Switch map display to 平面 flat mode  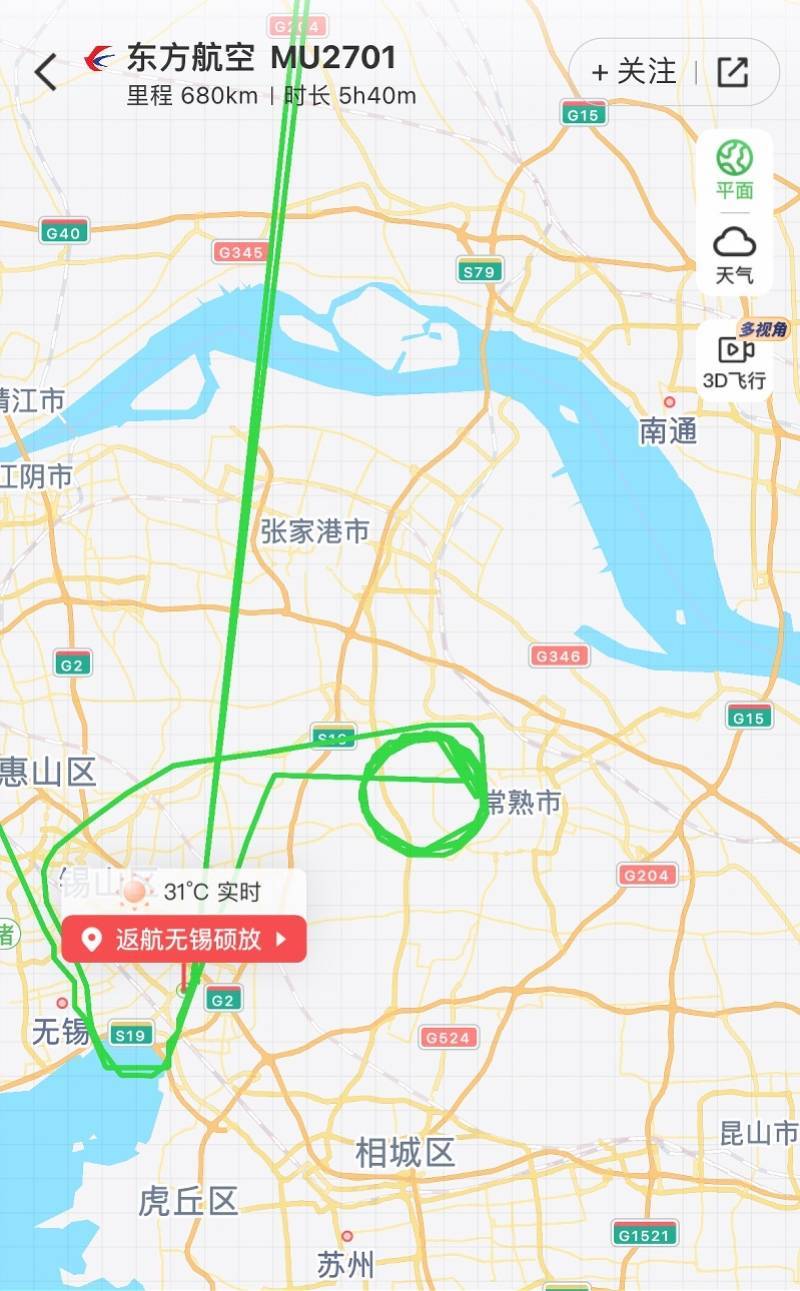pos(737,175)
